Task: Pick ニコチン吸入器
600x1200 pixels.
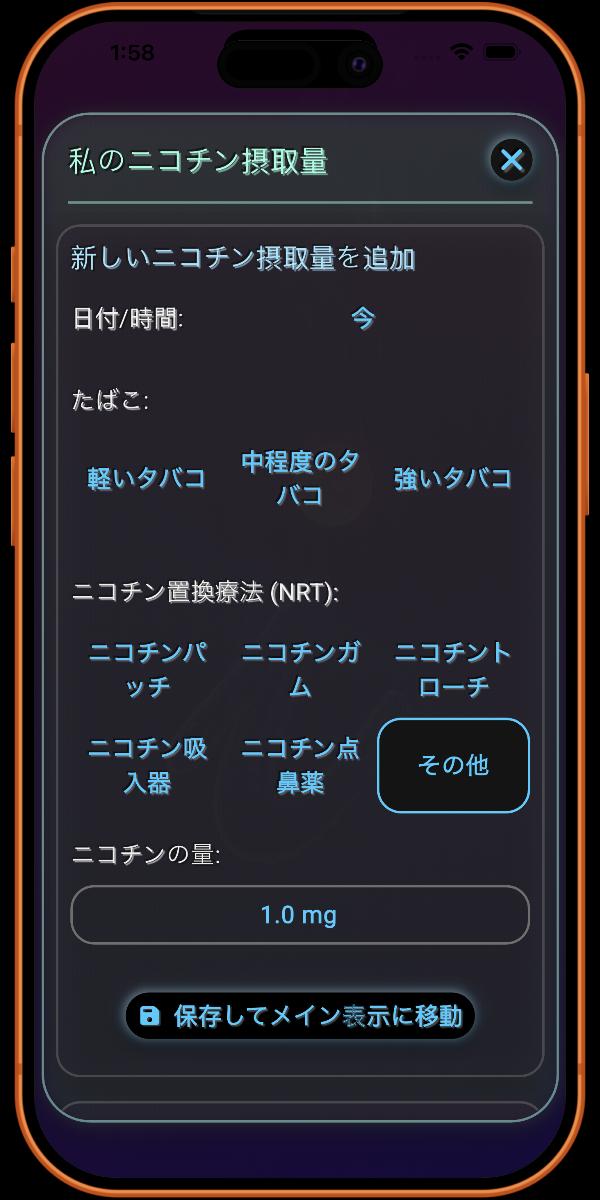Action: 147,765
